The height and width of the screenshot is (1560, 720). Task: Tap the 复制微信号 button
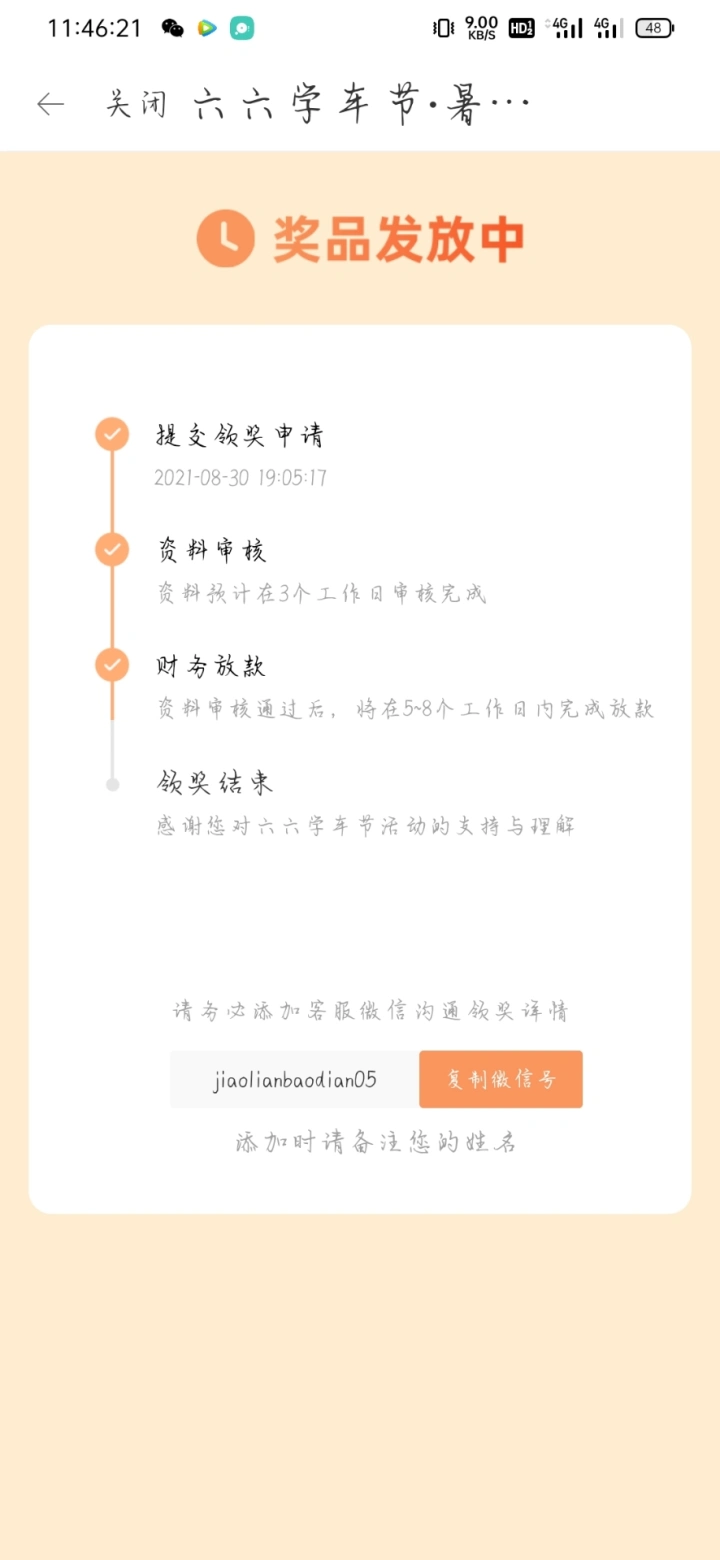click(500, 1079)
